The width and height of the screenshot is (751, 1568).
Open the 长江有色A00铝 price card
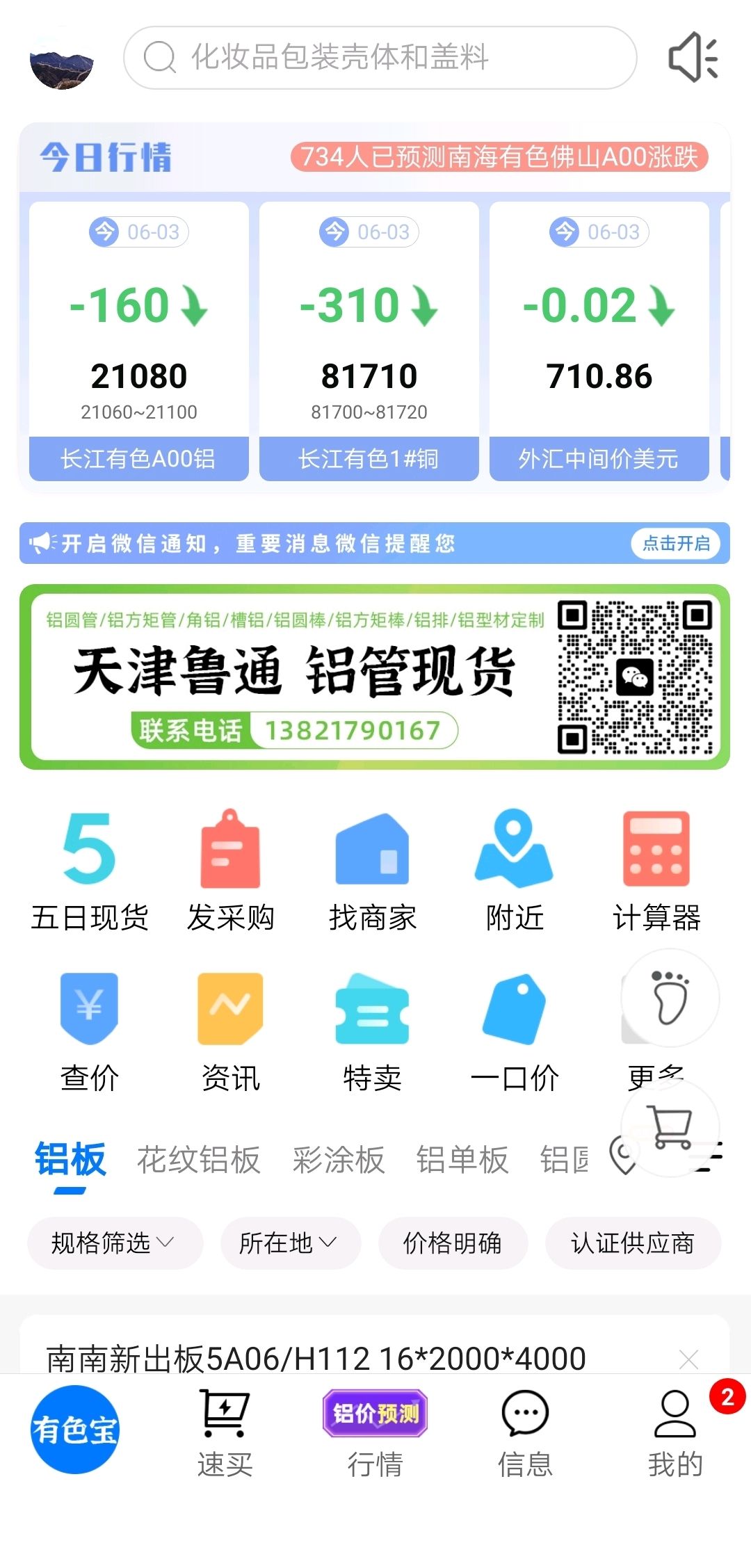[x=139, y=341]
